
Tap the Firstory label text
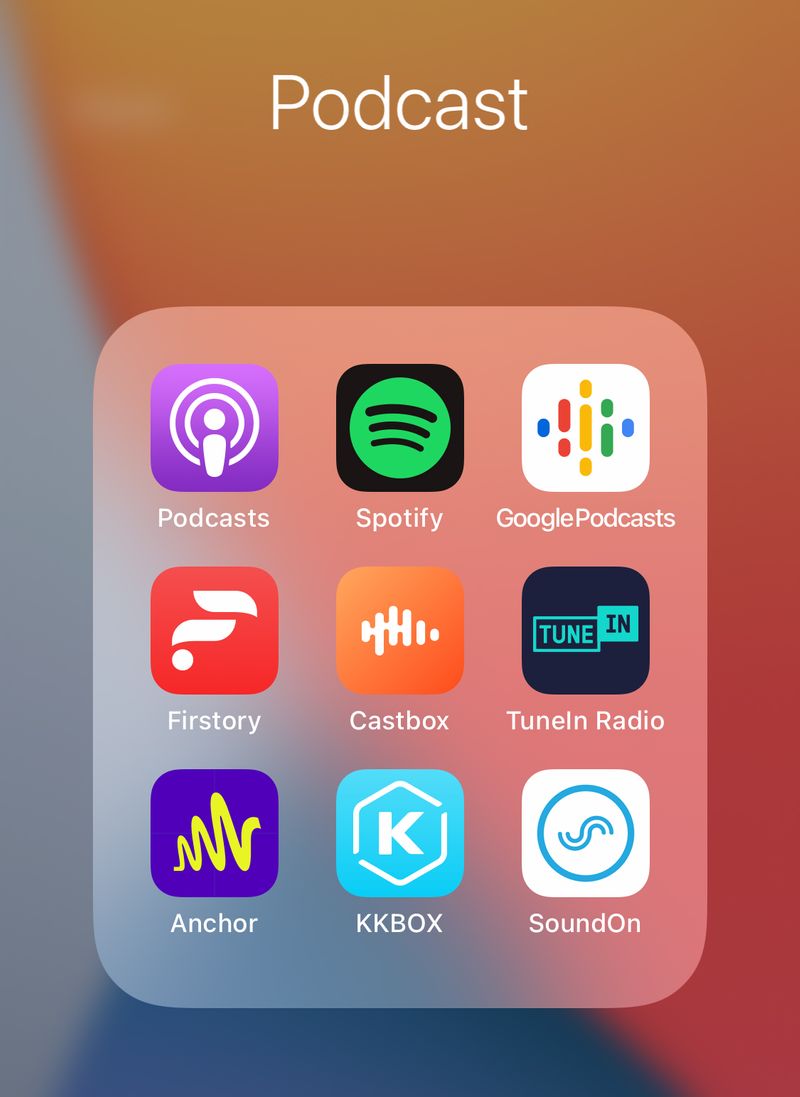point(213,721)
